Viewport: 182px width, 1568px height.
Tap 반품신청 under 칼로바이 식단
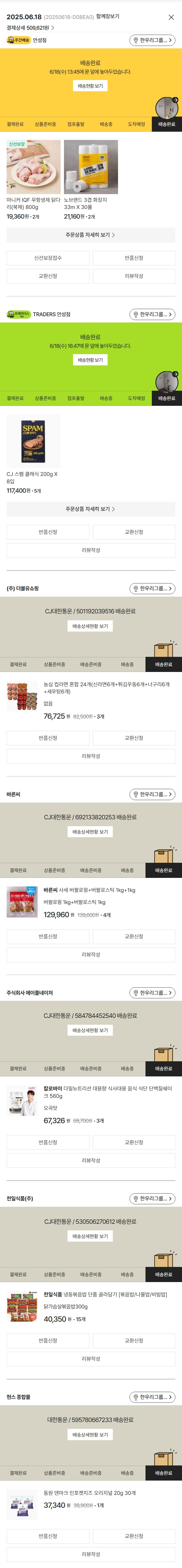pyautogui.click(x=48, y=1142)
